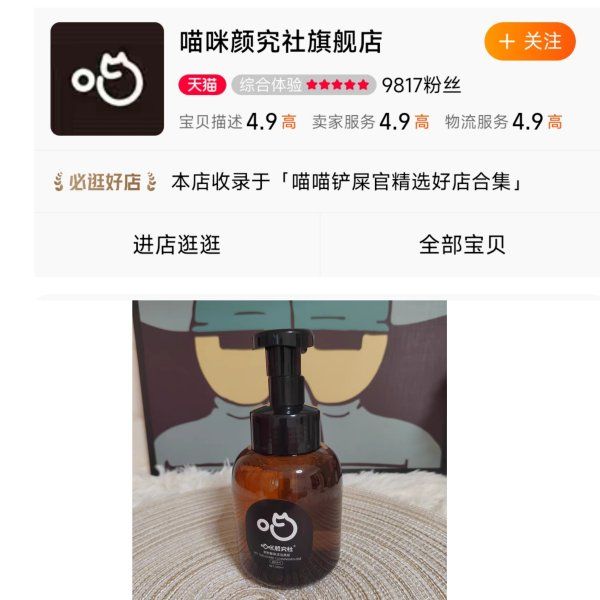
Task: Open the brown bottle product photo
Action: (289, 450)
